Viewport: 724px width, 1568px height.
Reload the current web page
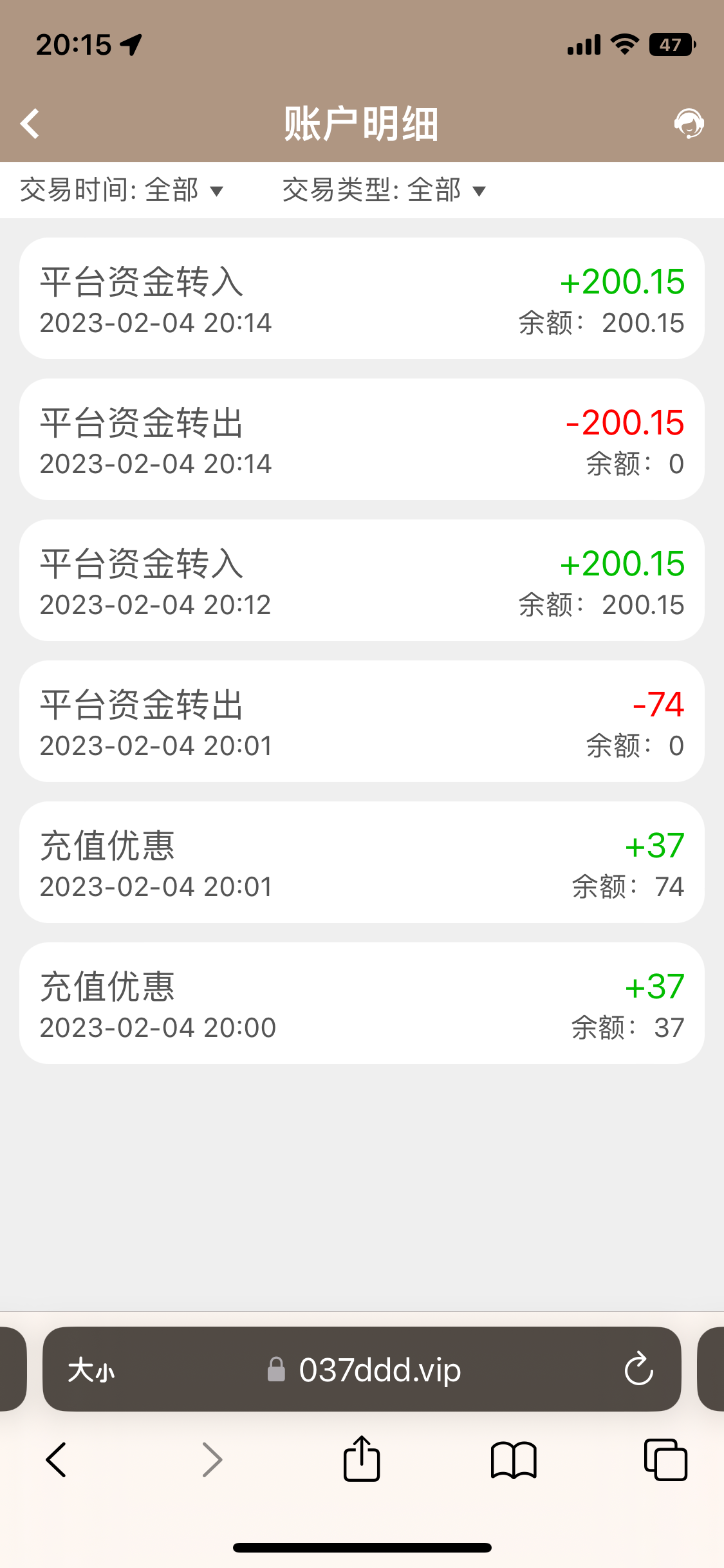point(638,1370)
